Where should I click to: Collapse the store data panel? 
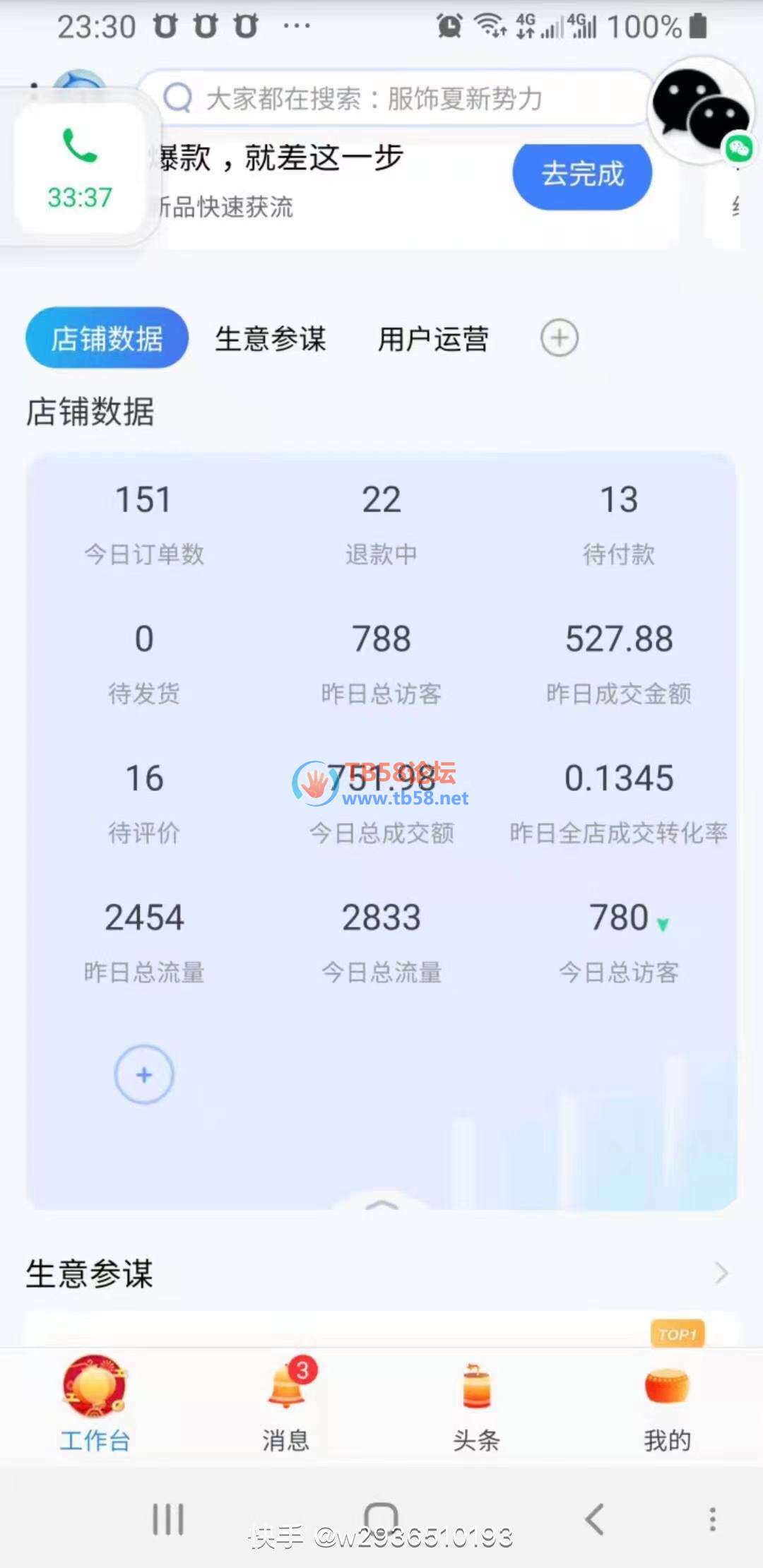pyautogui.click(x=381, y=1203)
